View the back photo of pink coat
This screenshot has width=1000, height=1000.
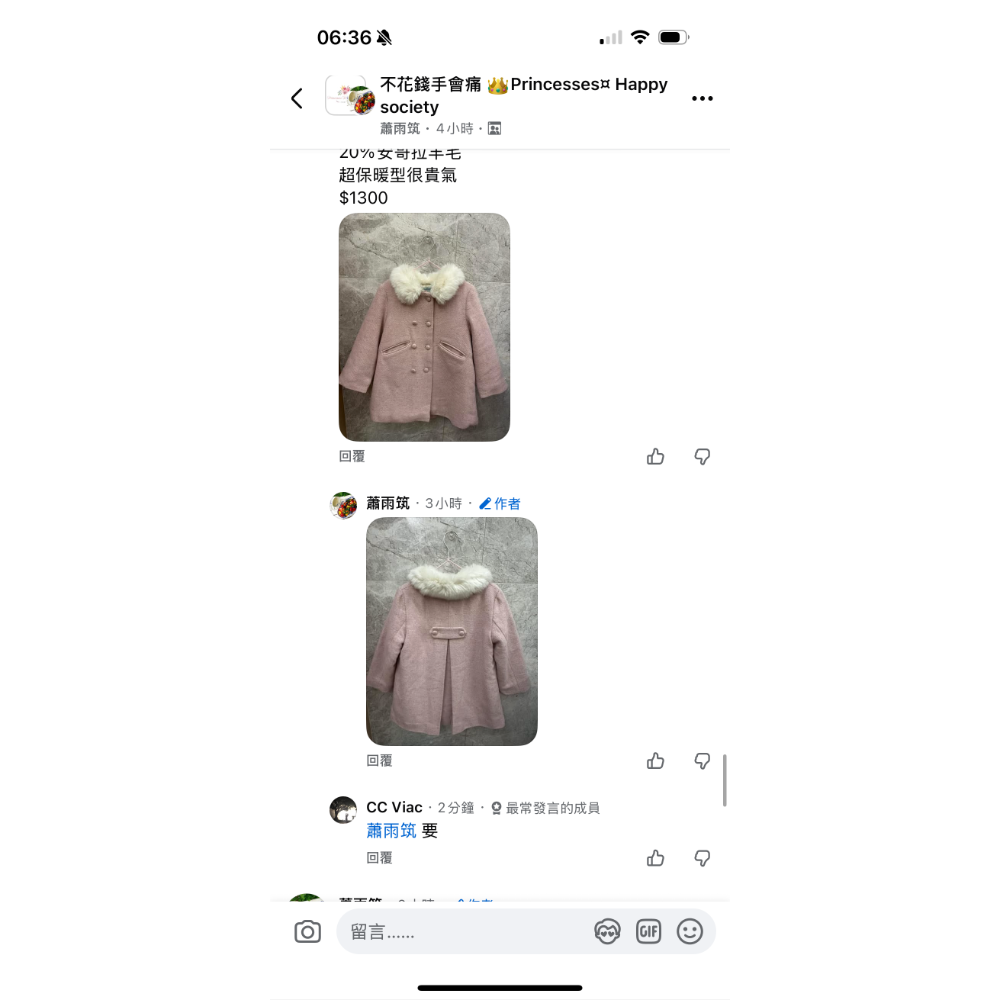click(451, 631)
